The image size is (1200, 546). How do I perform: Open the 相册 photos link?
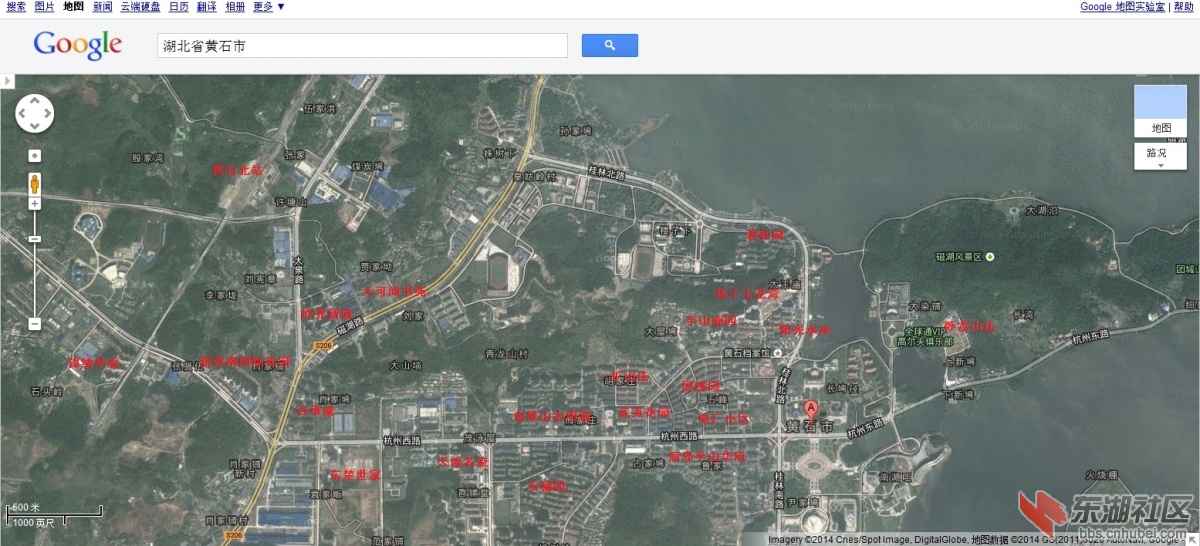235,7
